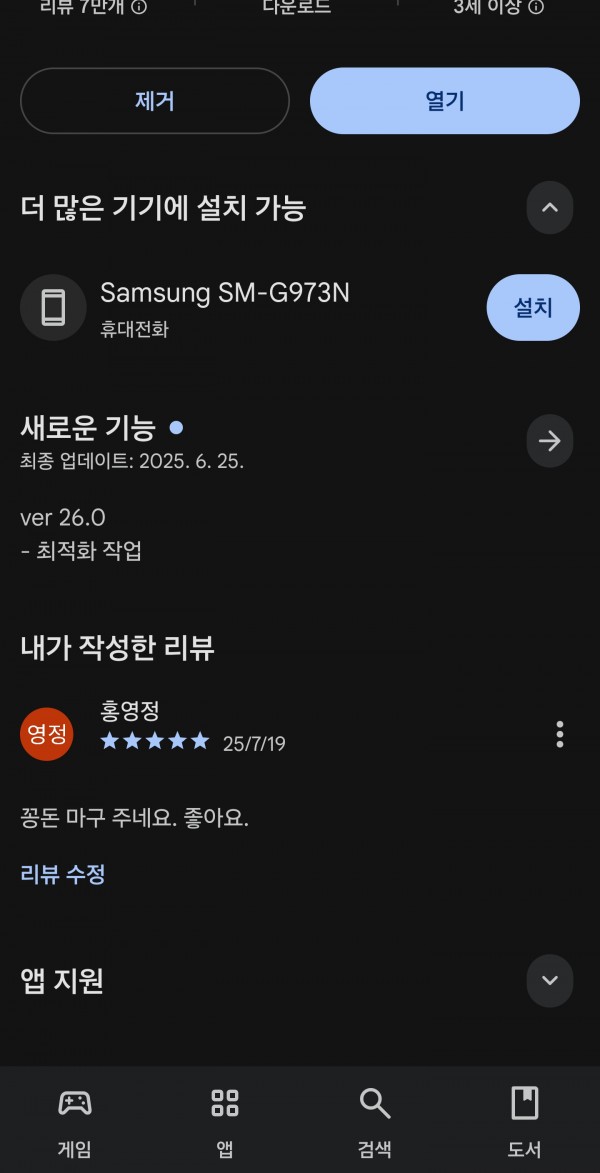Install on Samsung SM-G973N with 설치
Screen dimensions: 600x1173
533,307
